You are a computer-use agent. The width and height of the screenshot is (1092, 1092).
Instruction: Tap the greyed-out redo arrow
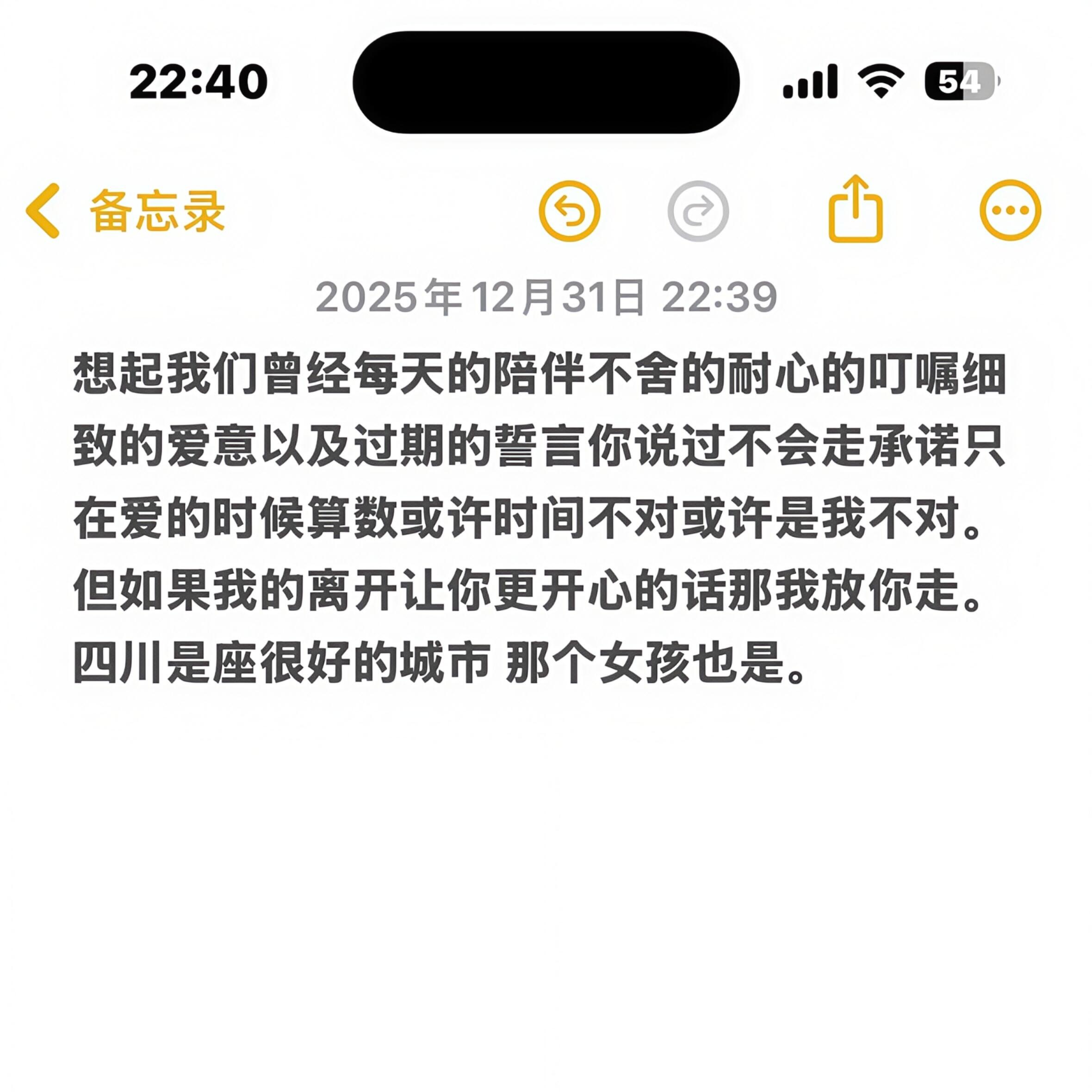tap(698, 211)
